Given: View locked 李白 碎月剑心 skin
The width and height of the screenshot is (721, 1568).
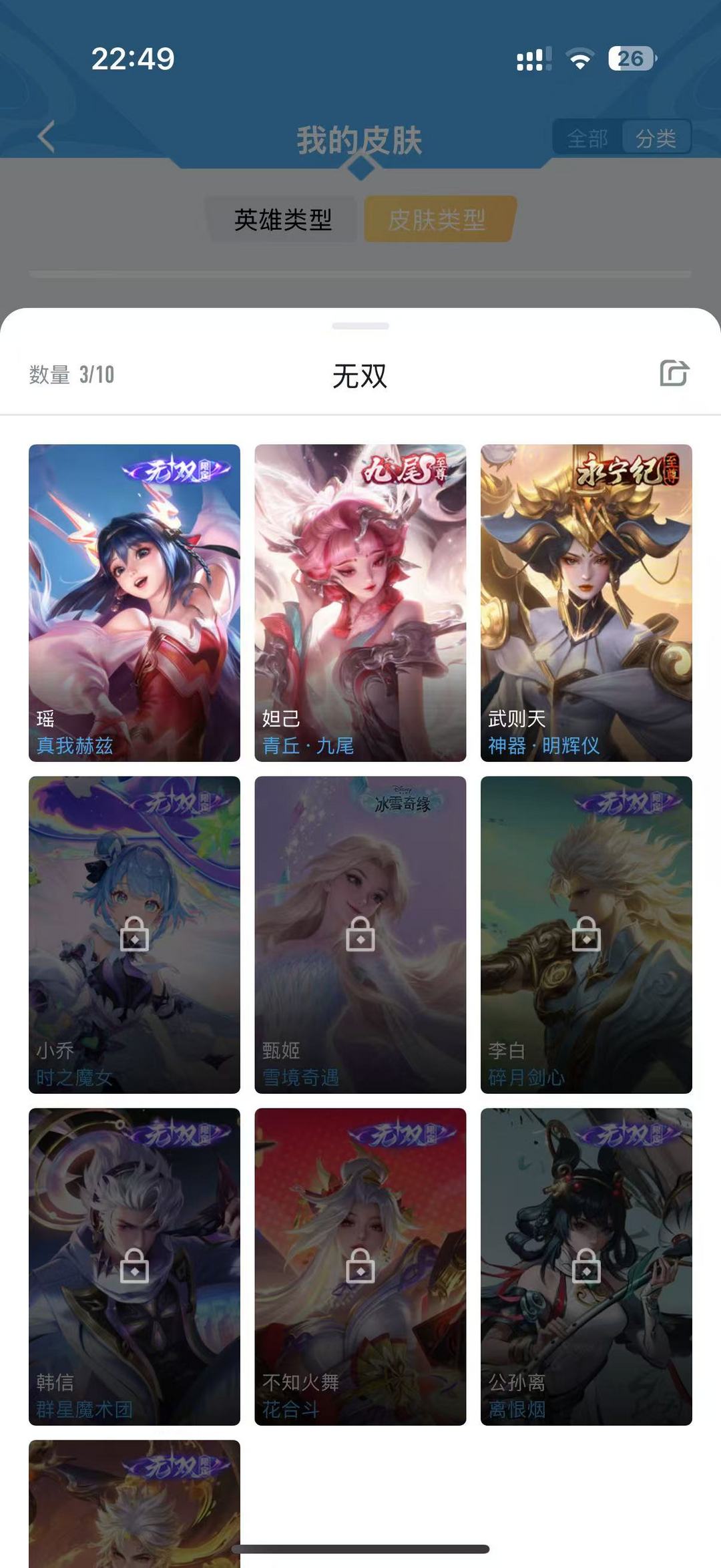Looking at the screenshot, I should 586,935.
